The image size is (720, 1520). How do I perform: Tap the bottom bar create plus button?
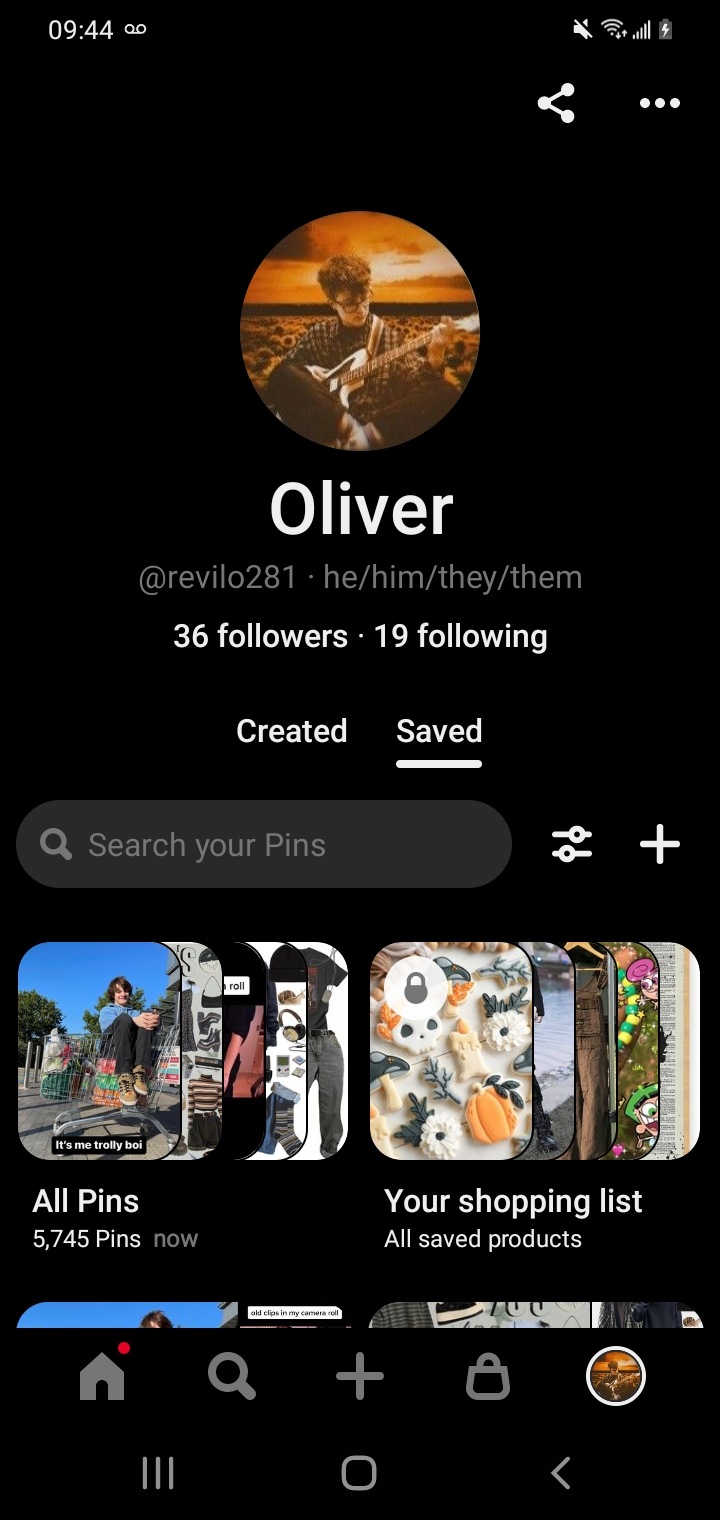(360, 1378)
